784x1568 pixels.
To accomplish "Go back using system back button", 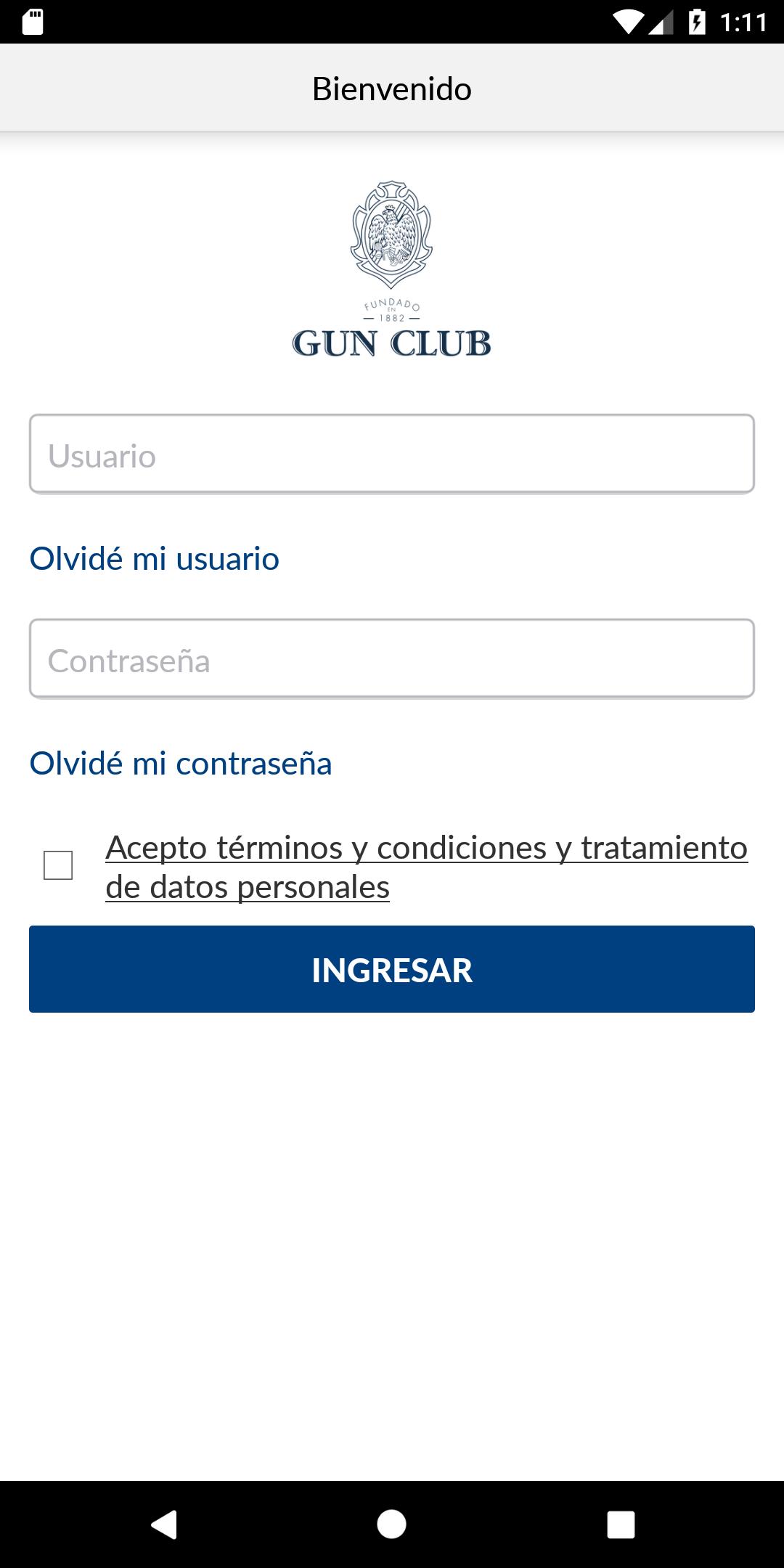I will pyautogui.click(x=164, y=1524).
